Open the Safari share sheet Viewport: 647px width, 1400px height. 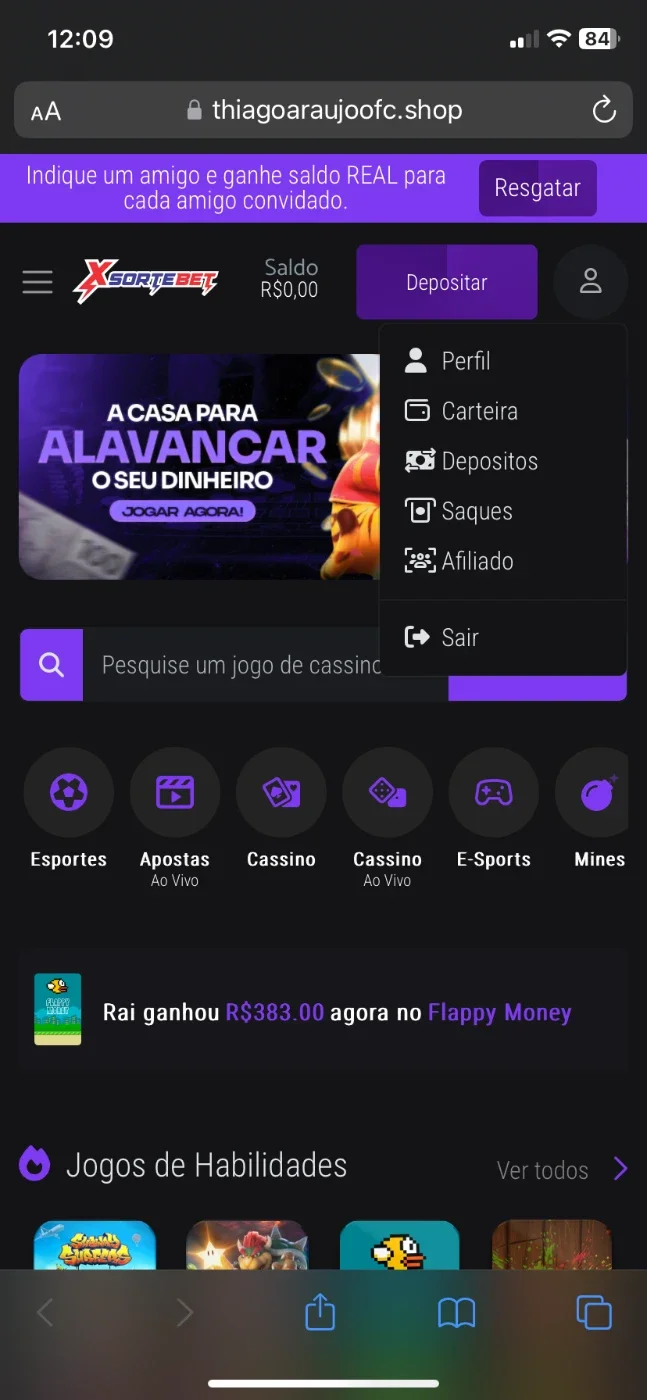point(320,1312)
